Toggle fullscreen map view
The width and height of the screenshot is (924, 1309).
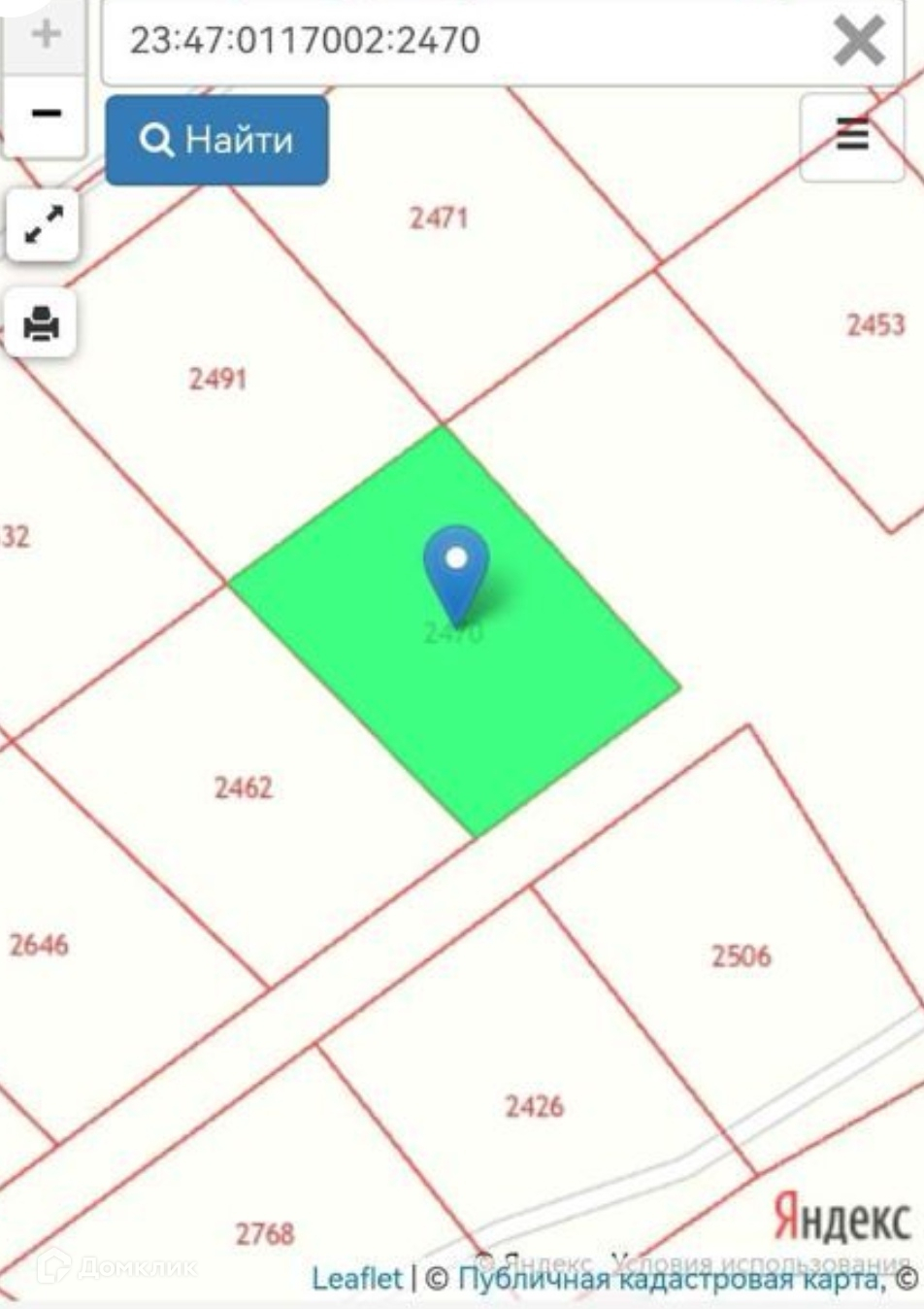click(x=42, y=224)
